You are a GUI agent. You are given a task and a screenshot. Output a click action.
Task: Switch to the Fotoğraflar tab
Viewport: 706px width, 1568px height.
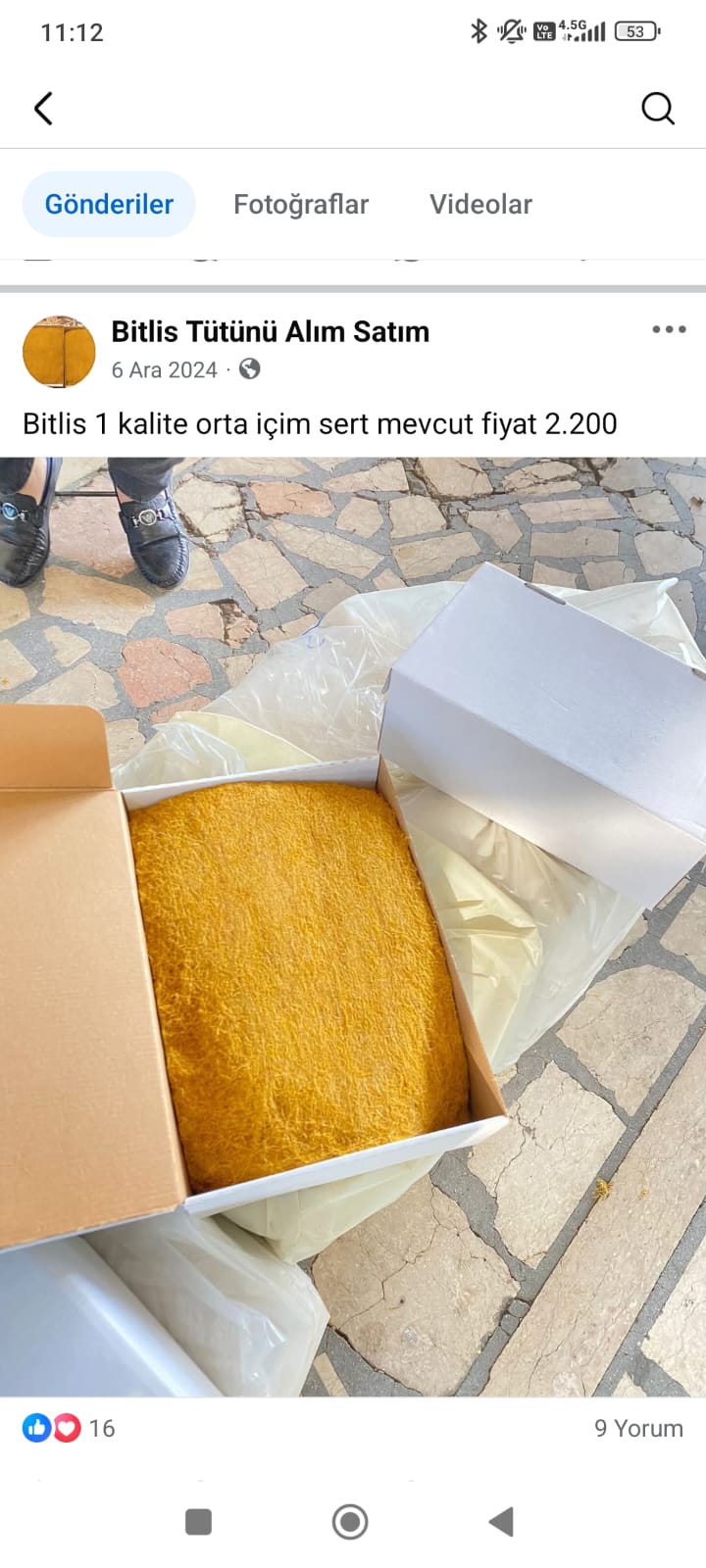(301, 204)
